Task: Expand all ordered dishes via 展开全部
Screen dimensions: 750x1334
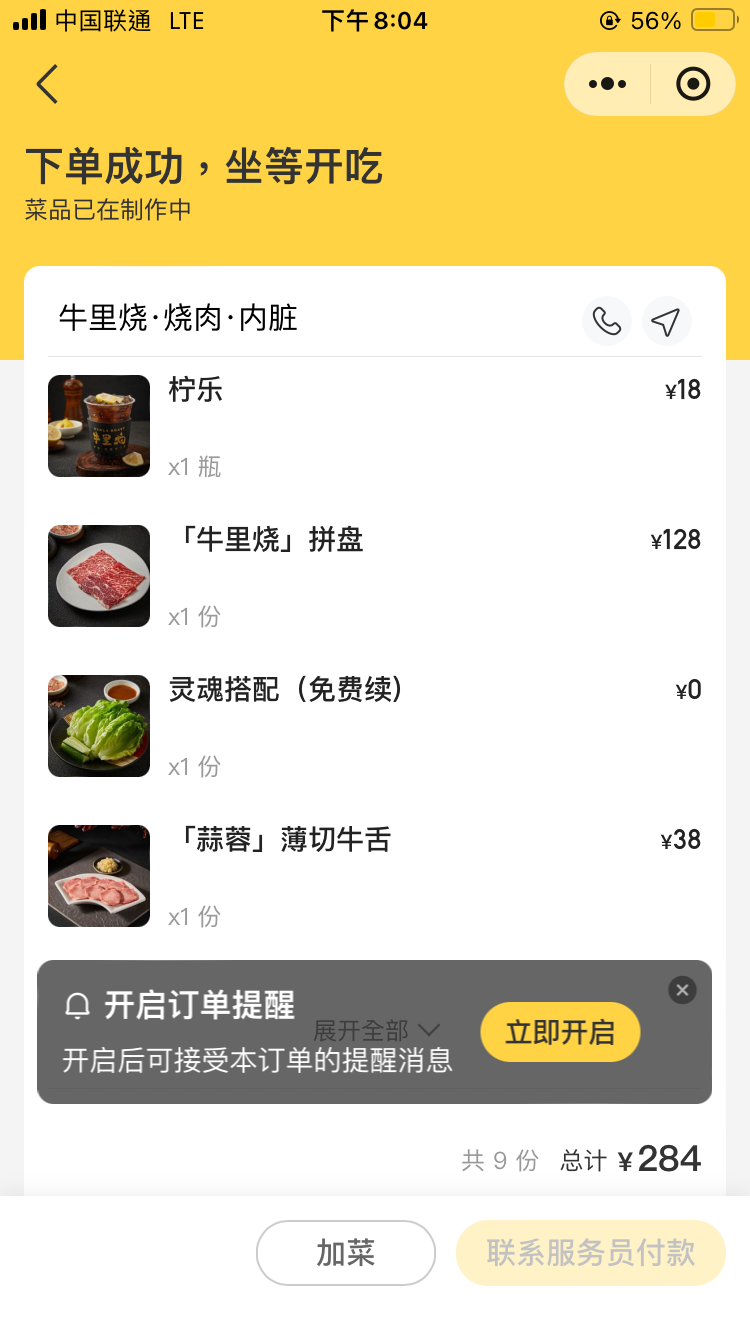Action: pyautogui.click(x=377, y=1030)
